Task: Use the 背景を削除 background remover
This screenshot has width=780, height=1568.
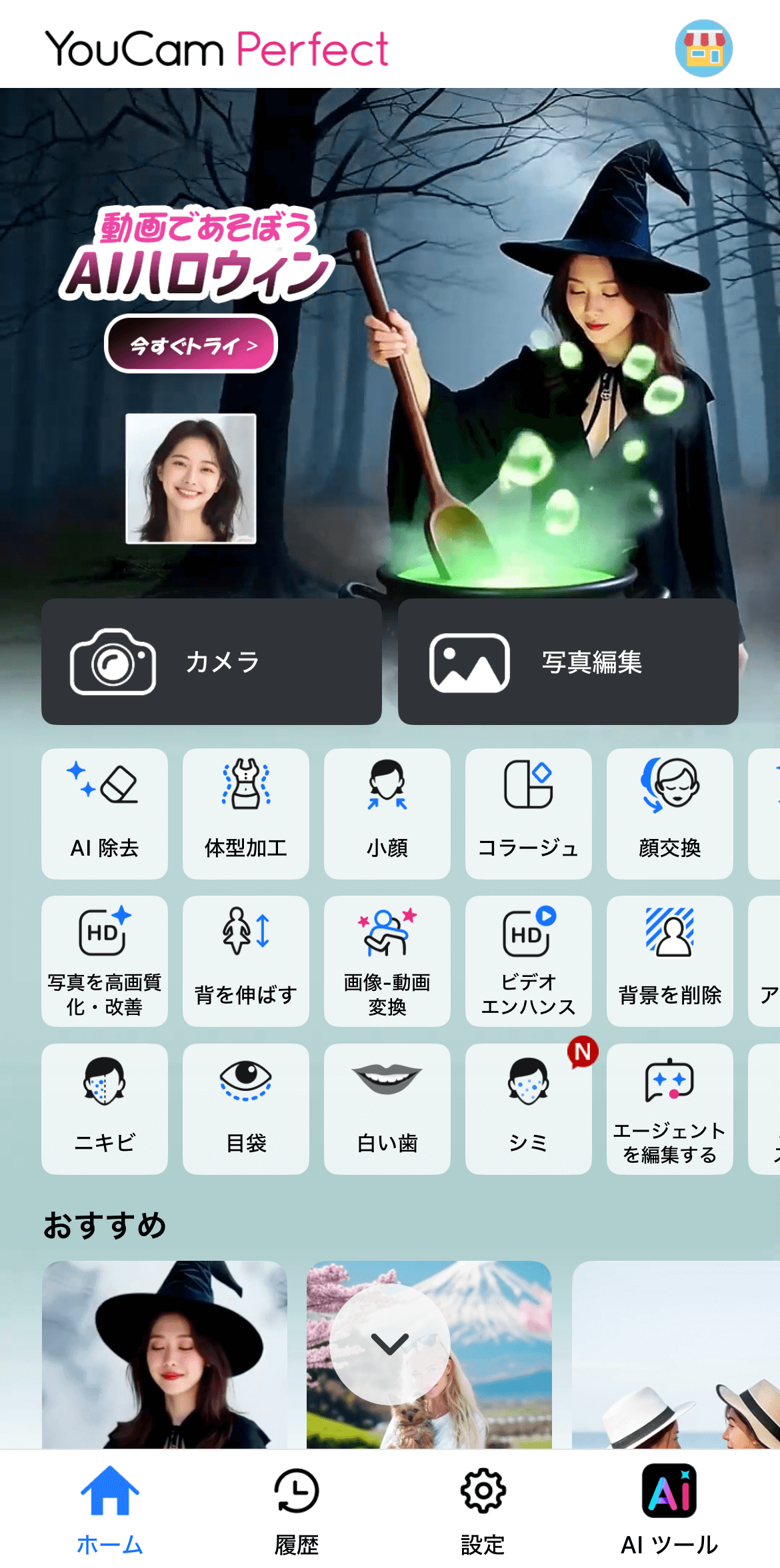Action: (670, 961)
